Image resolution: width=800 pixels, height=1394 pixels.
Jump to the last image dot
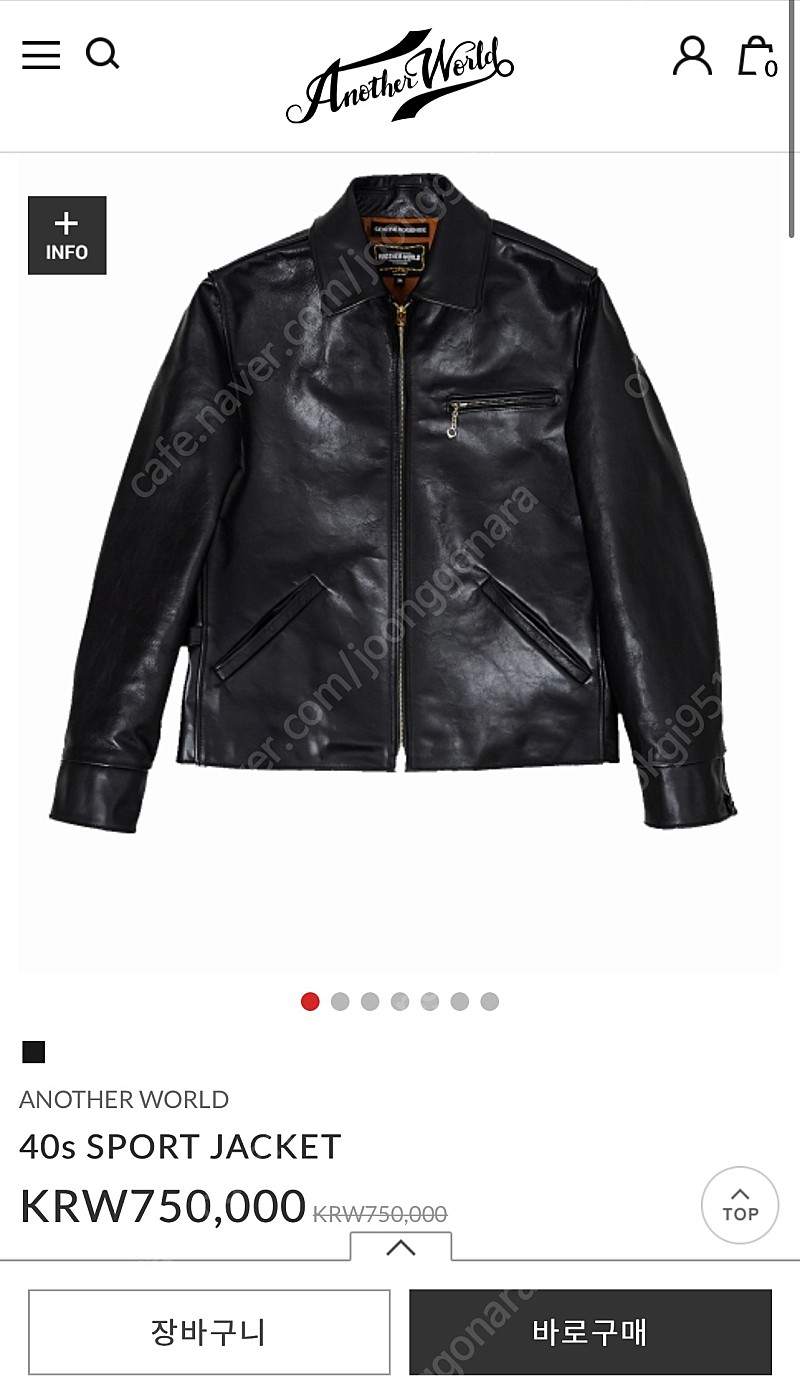(x=489, y=1001)
